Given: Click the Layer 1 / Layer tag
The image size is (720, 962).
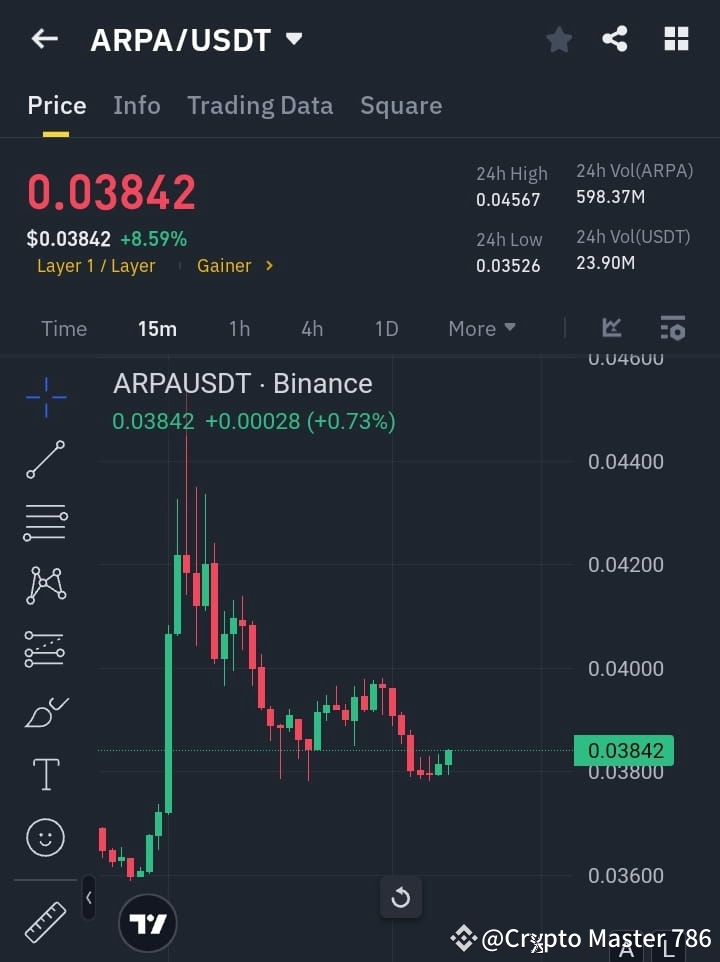Looking at the screenshot, I should point(96,266).
